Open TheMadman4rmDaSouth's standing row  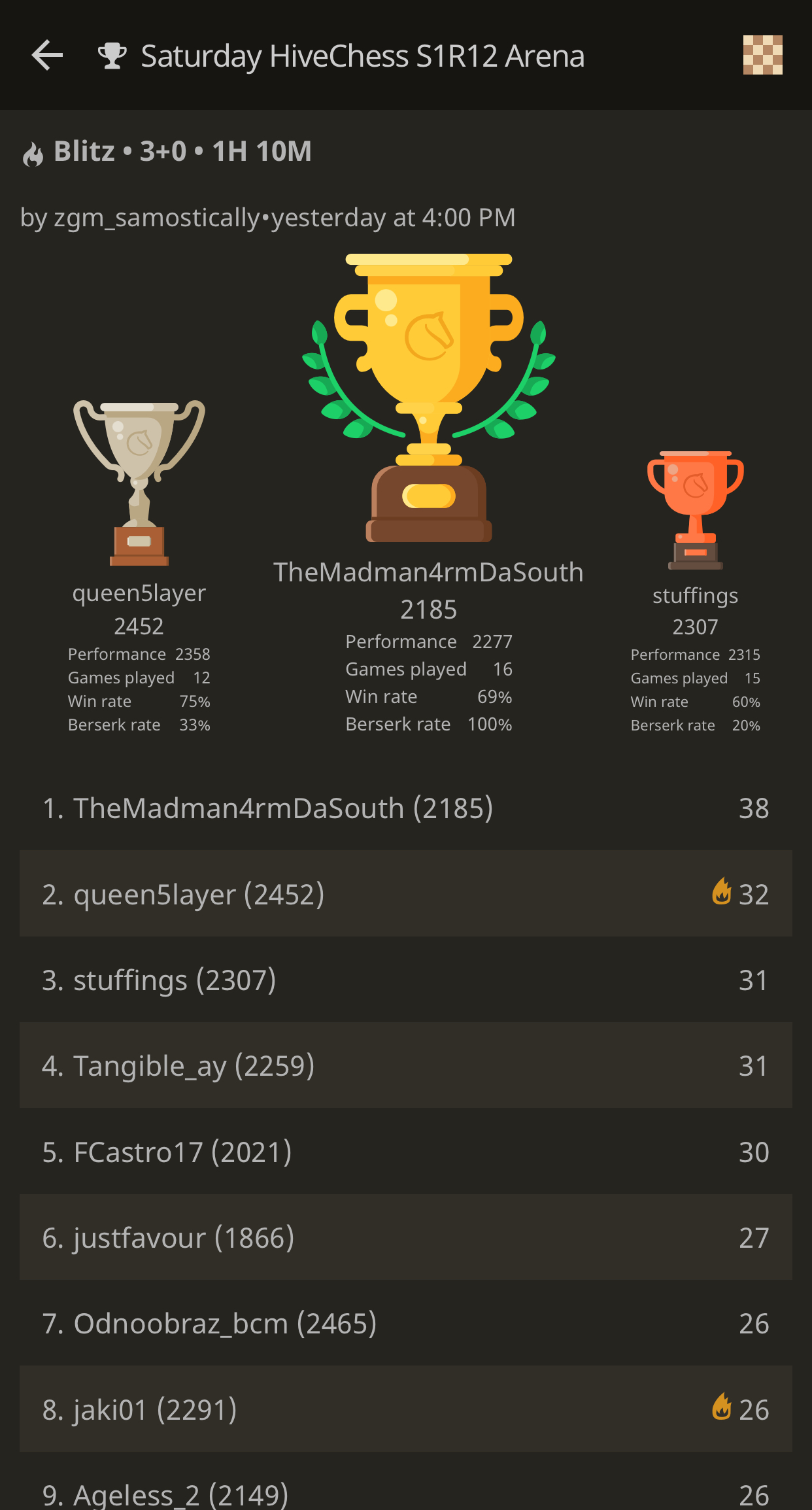[x=405, y=808]
